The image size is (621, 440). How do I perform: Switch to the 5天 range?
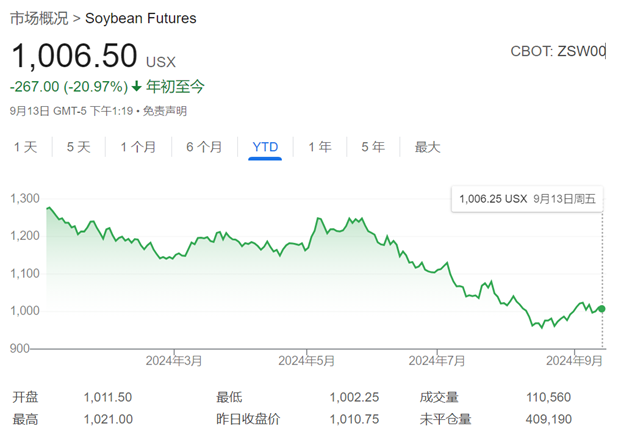(x=78, y=147)
